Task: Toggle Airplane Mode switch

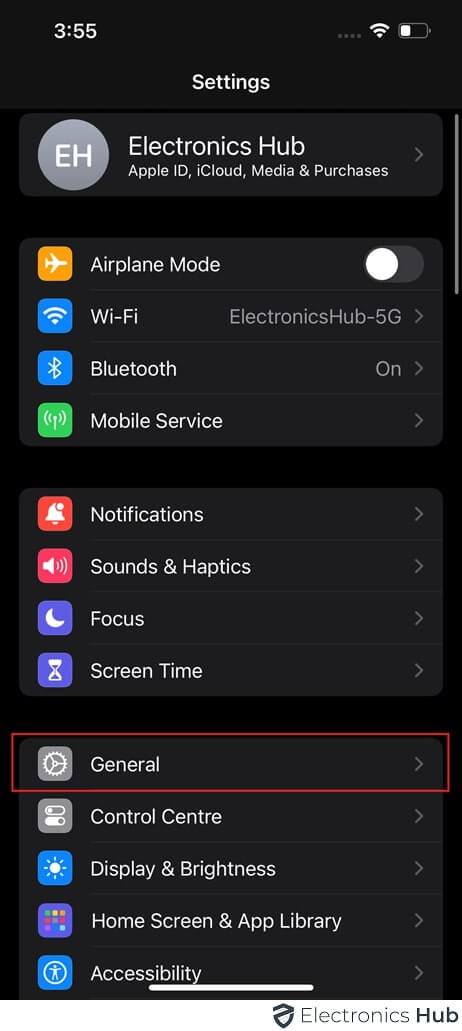Action: (394, 264)
